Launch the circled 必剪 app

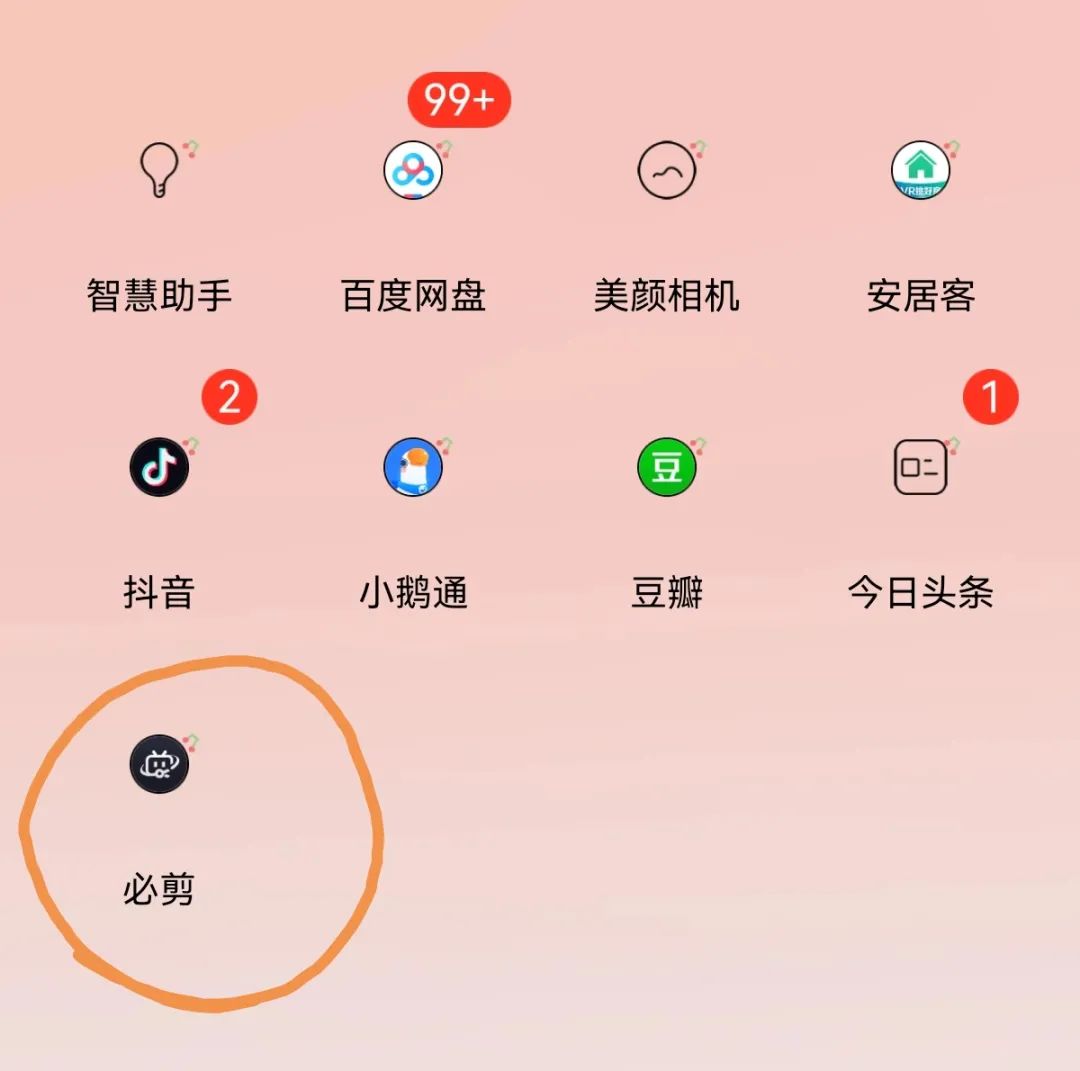pos(159,764)
